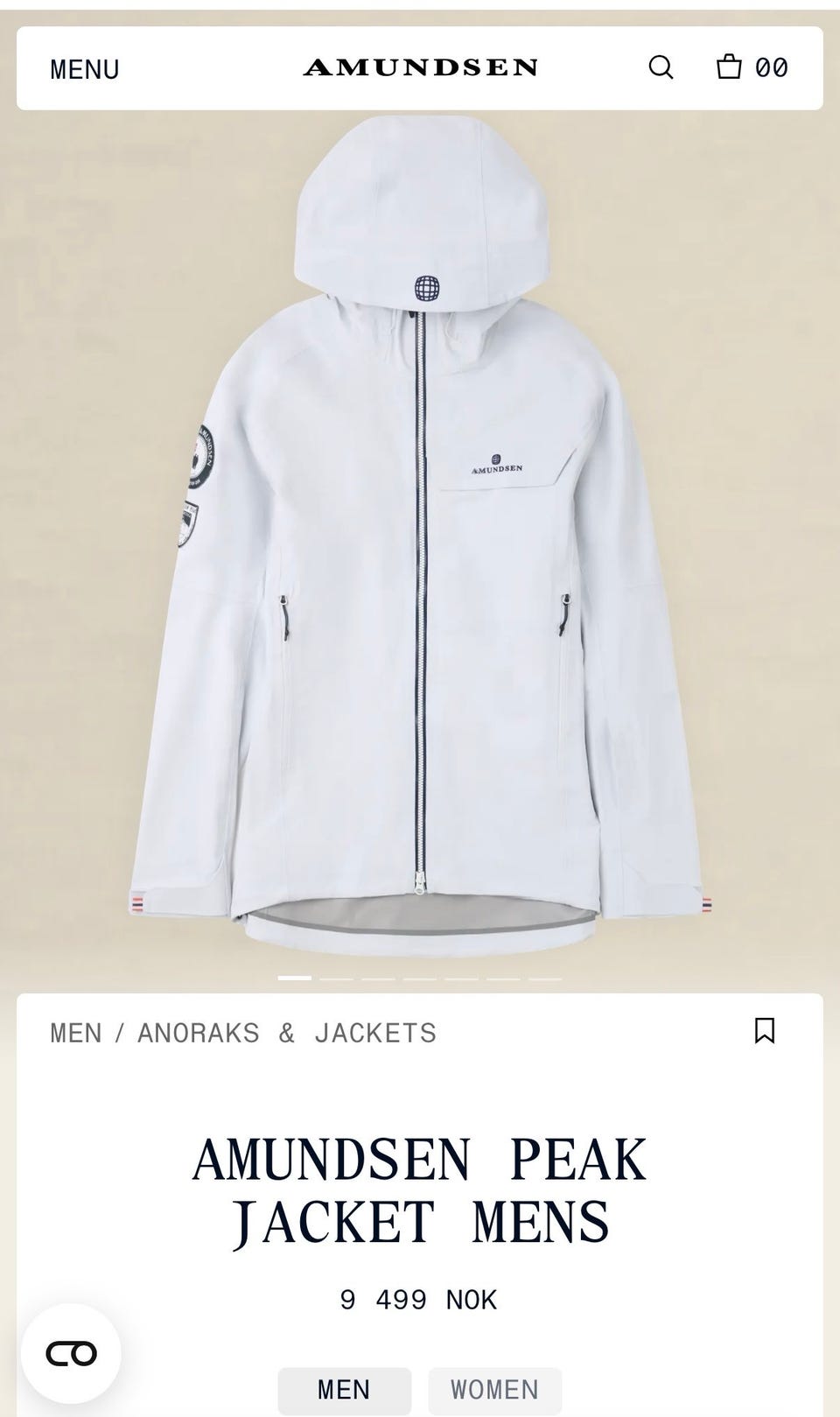The image size is (840, 1417).
Task: Go to the Amundsen home logo
Action: pyautogui.click(x=420, y=68)
